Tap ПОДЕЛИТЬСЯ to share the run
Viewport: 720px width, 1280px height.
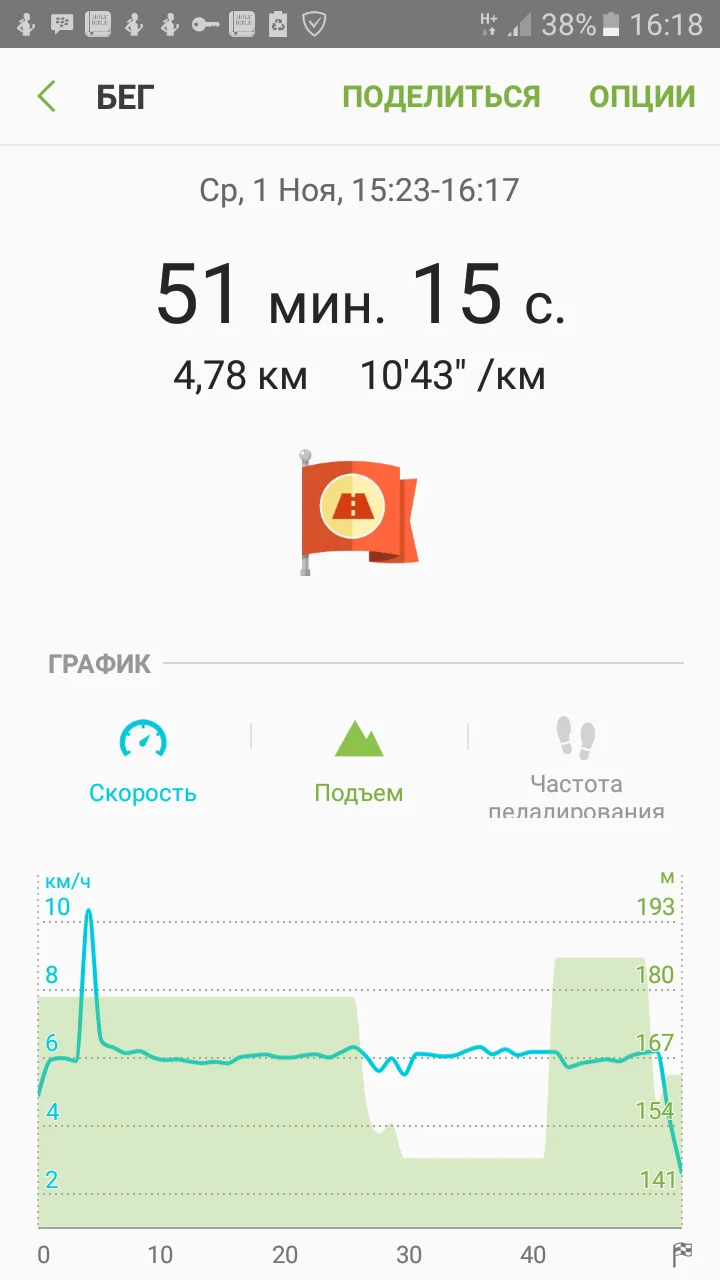tap(441, 97)
